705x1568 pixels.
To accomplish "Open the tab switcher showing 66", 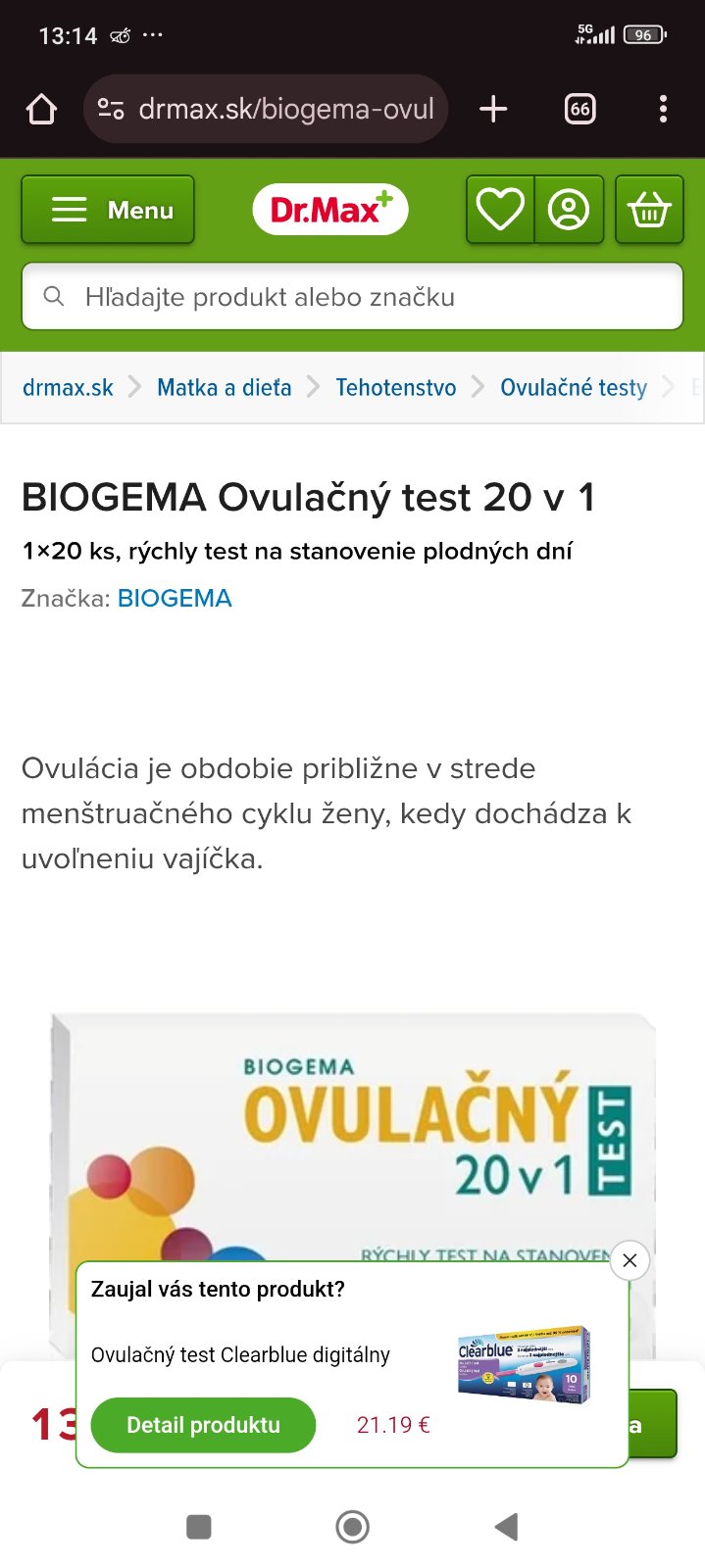I will tap(579, 109).
